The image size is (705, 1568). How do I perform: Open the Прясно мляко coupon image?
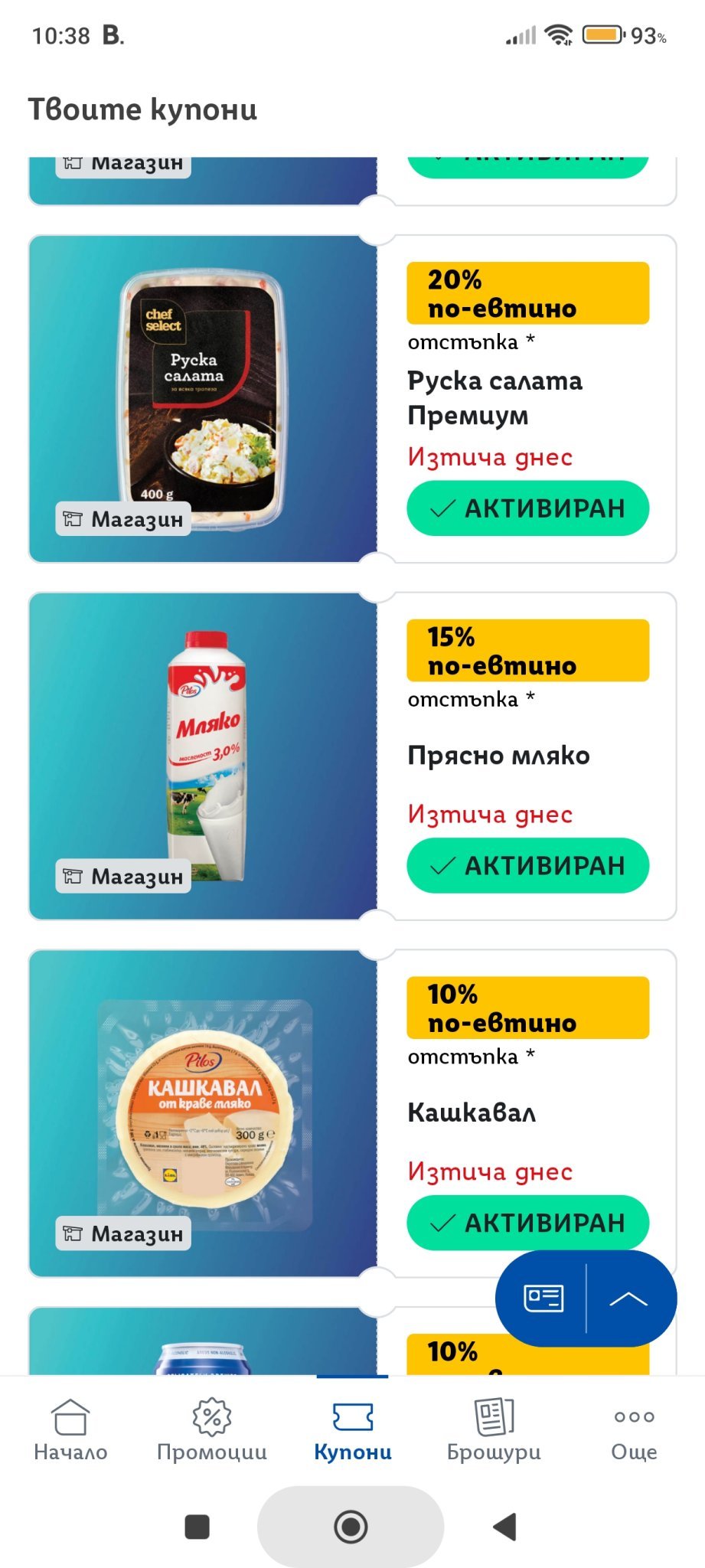[x=203, y=756]
